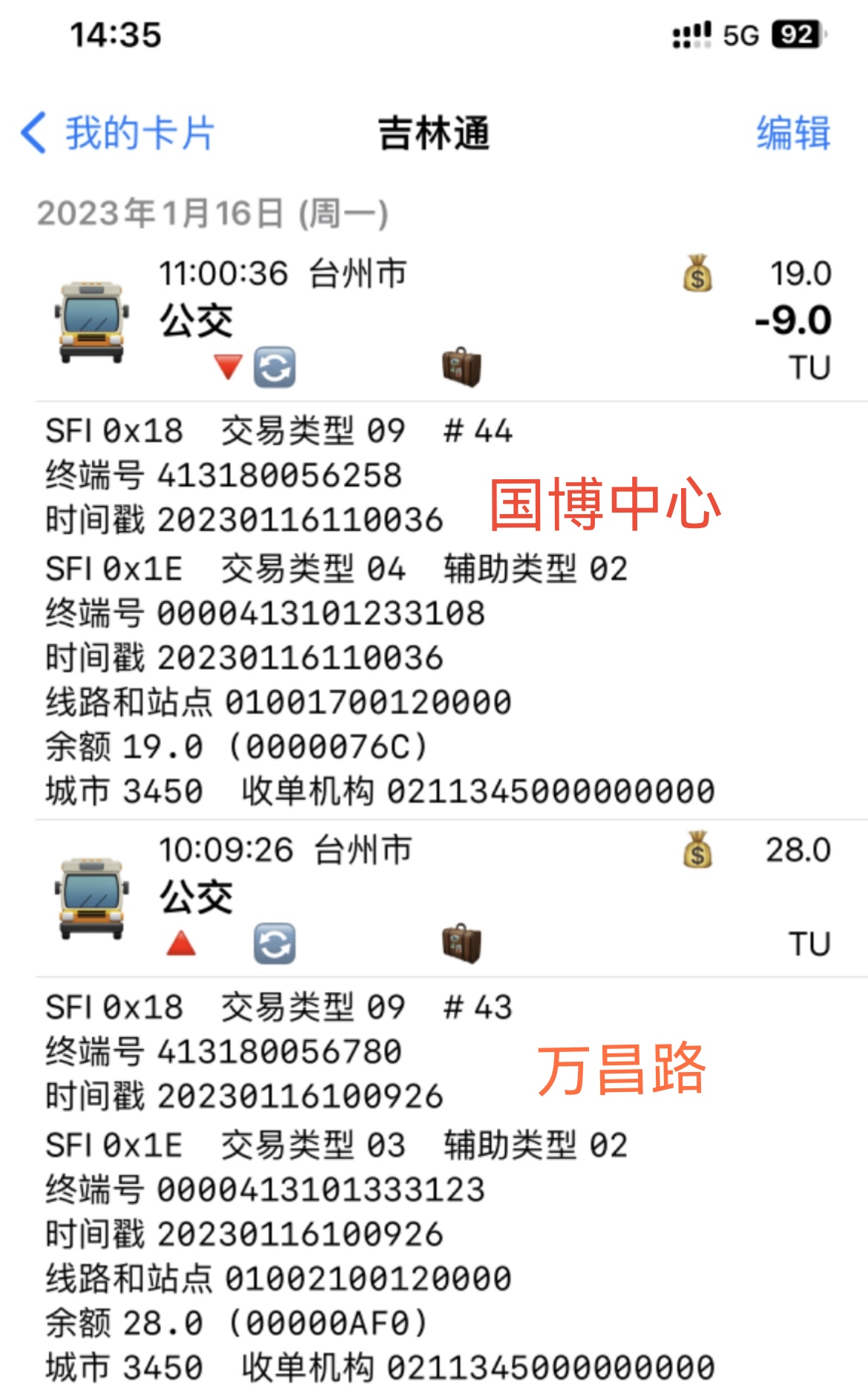
Task: Go back to 我的卡片
Action: 117,134
